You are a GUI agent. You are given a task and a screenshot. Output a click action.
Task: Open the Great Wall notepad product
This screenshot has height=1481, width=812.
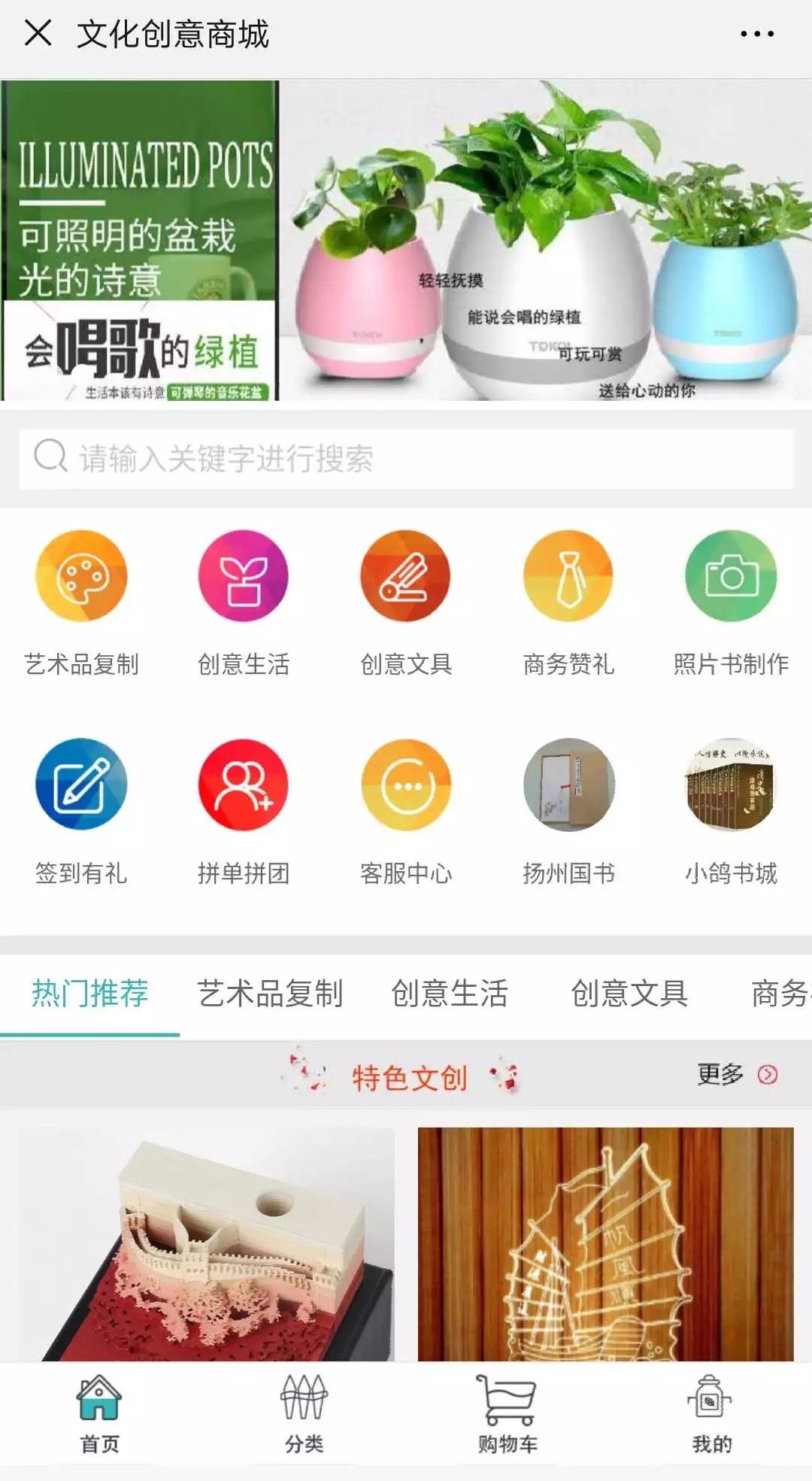[207, 1245]
